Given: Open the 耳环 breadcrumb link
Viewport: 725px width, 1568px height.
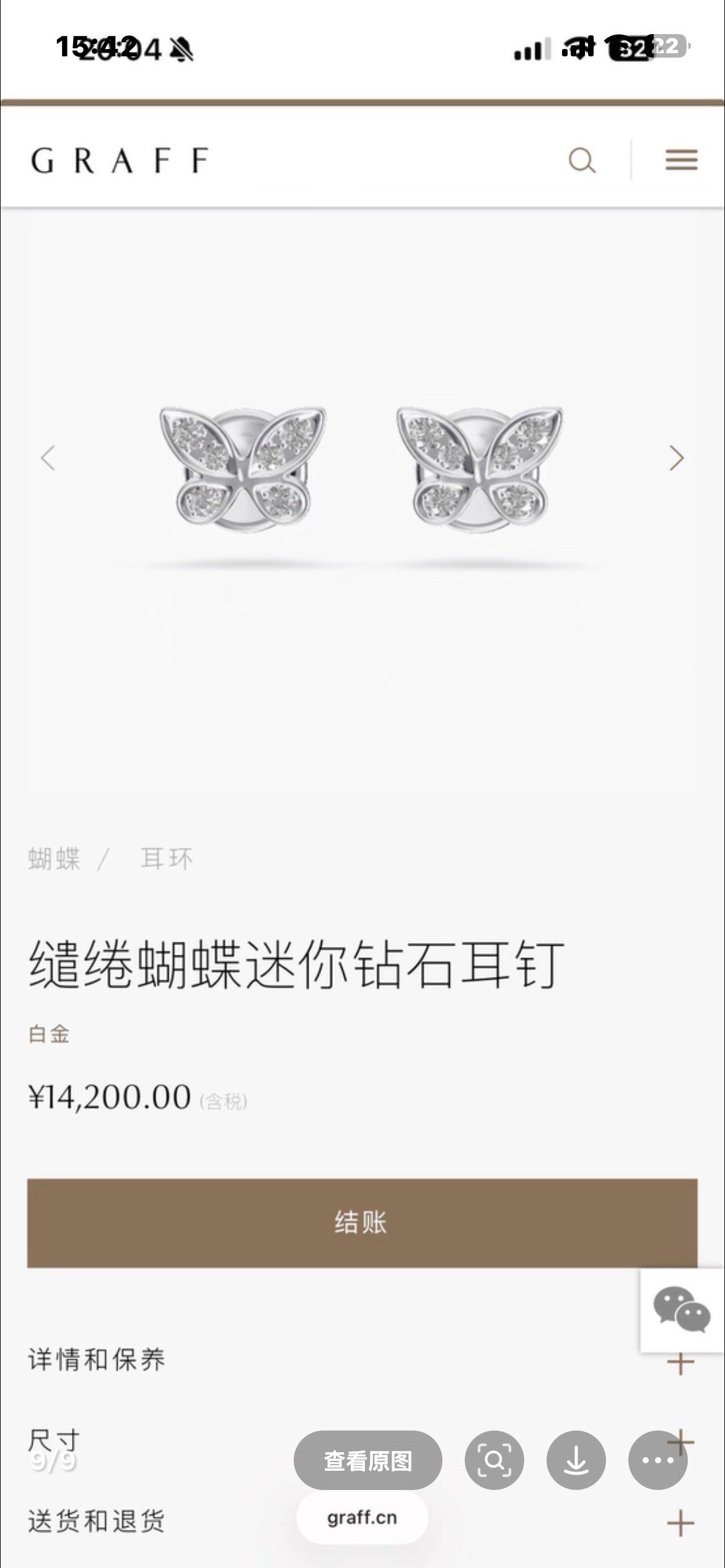Looking at the screenshot, I should (167, 858).
